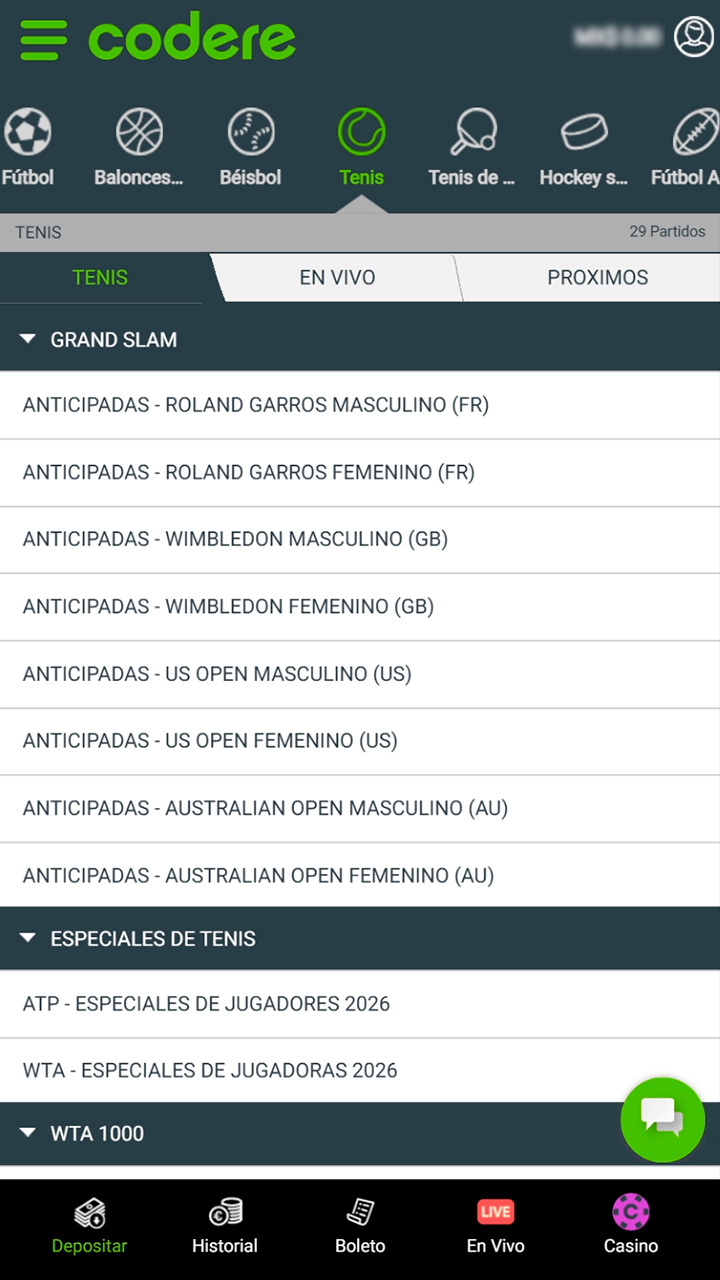Viewport: 720px width, 1280px height.
Task: Switch to the EN VIVO tab
Action: pyautogui.click(x=337, y=277)
